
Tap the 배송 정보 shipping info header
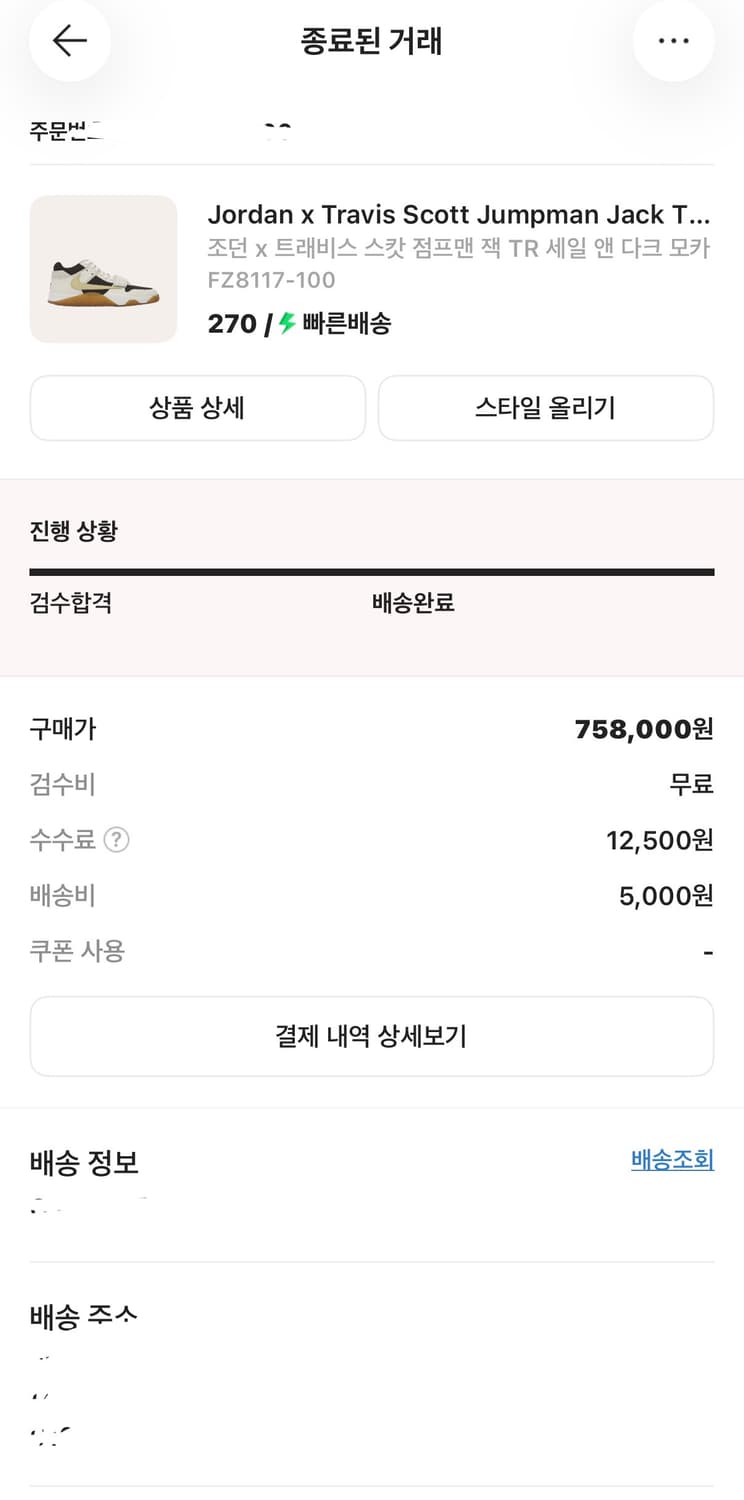83,1163
